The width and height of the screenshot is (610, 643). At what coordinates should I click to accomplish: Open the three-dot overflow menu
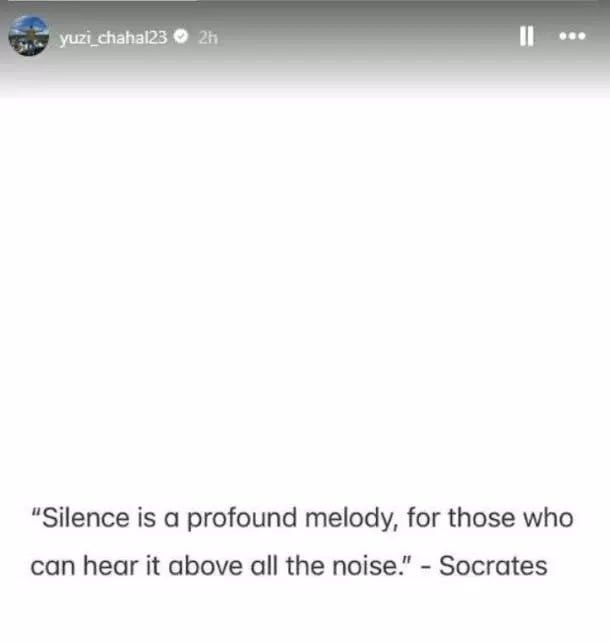pyautogui.click(x=571, y=37)
